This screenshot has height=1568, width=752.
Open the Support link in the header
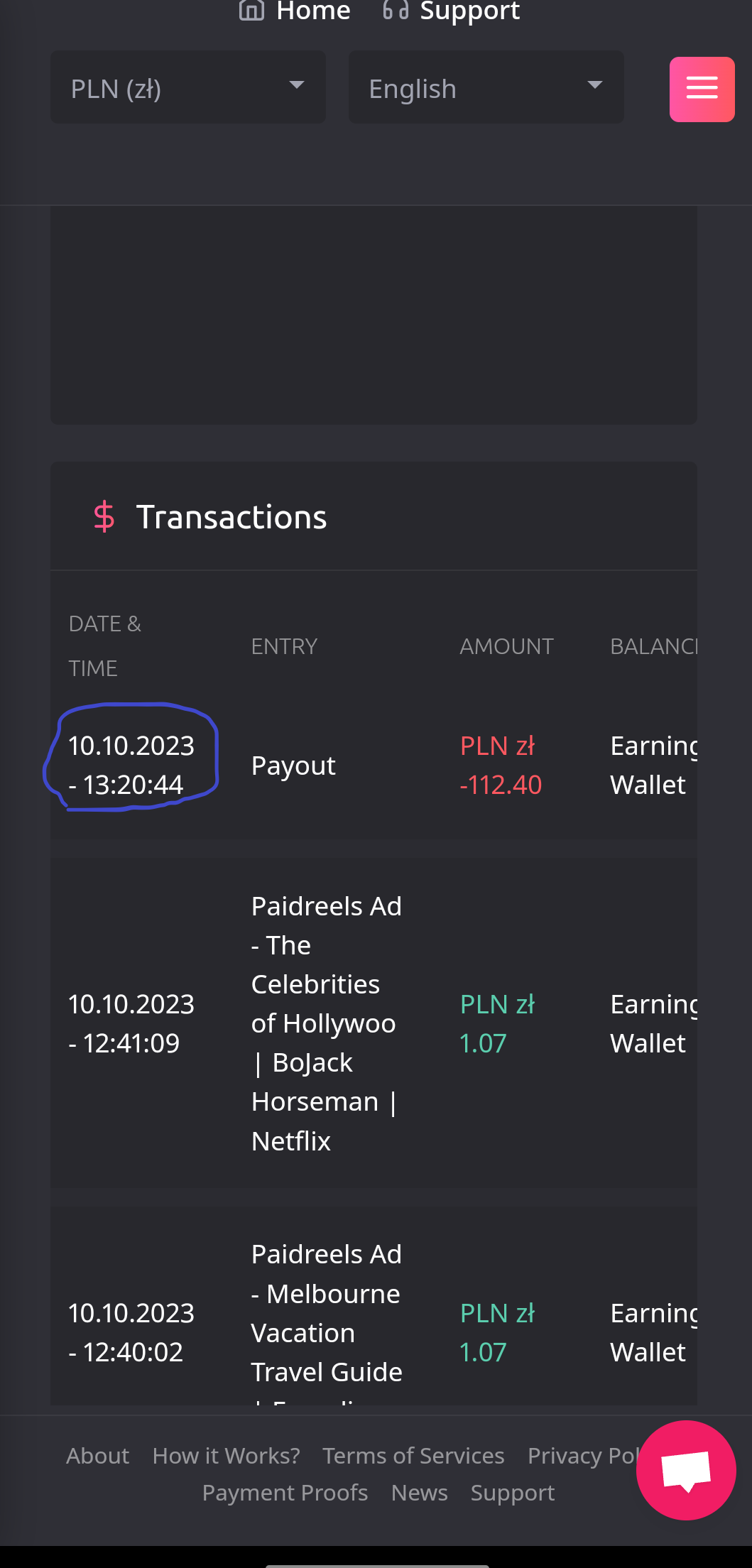click(451, 11)
